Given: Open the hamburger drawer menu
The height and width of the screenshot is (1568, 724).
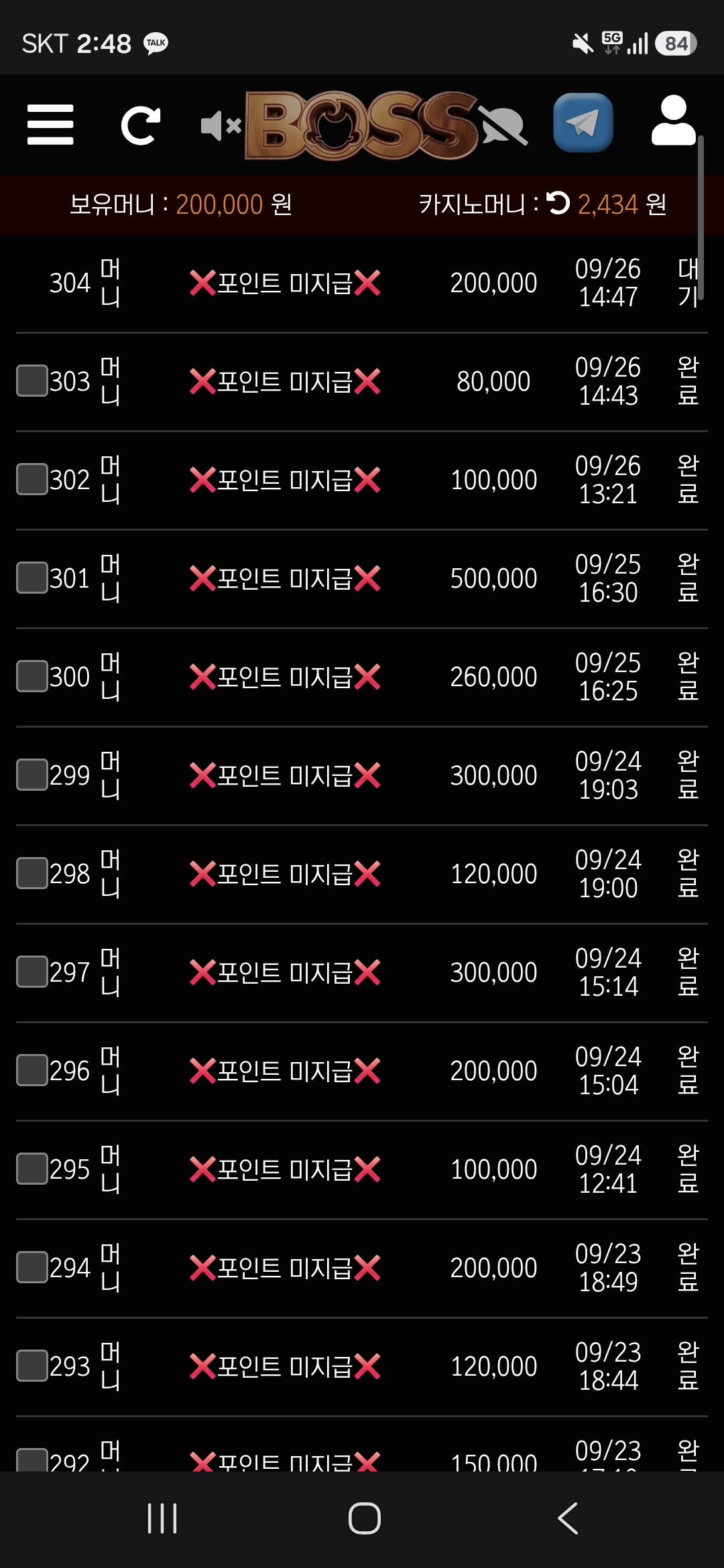Looking at the screenshot, I should click(50, 125).
